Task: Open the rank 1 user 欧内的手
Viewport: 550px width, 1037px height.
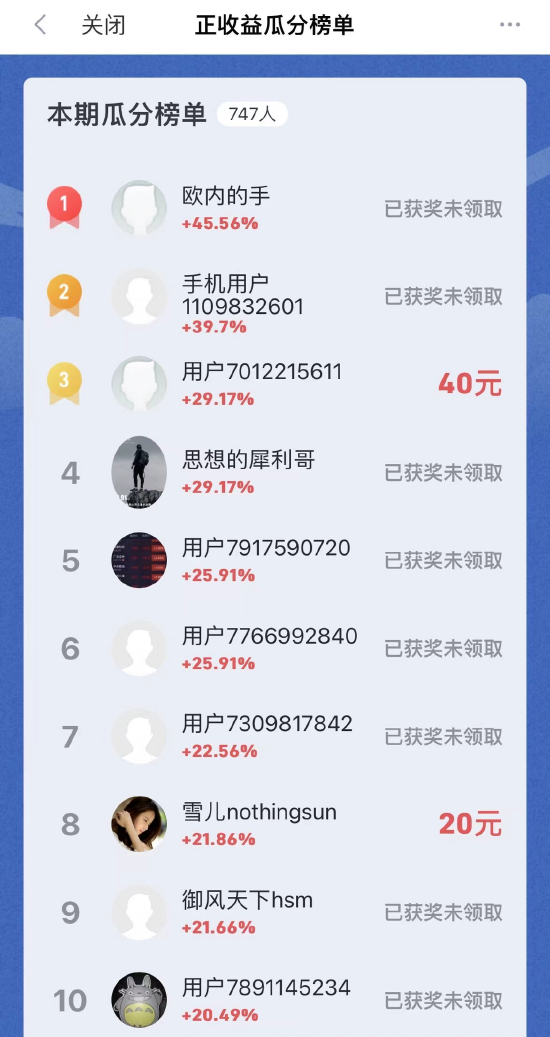Action: (x=275, y=208)
